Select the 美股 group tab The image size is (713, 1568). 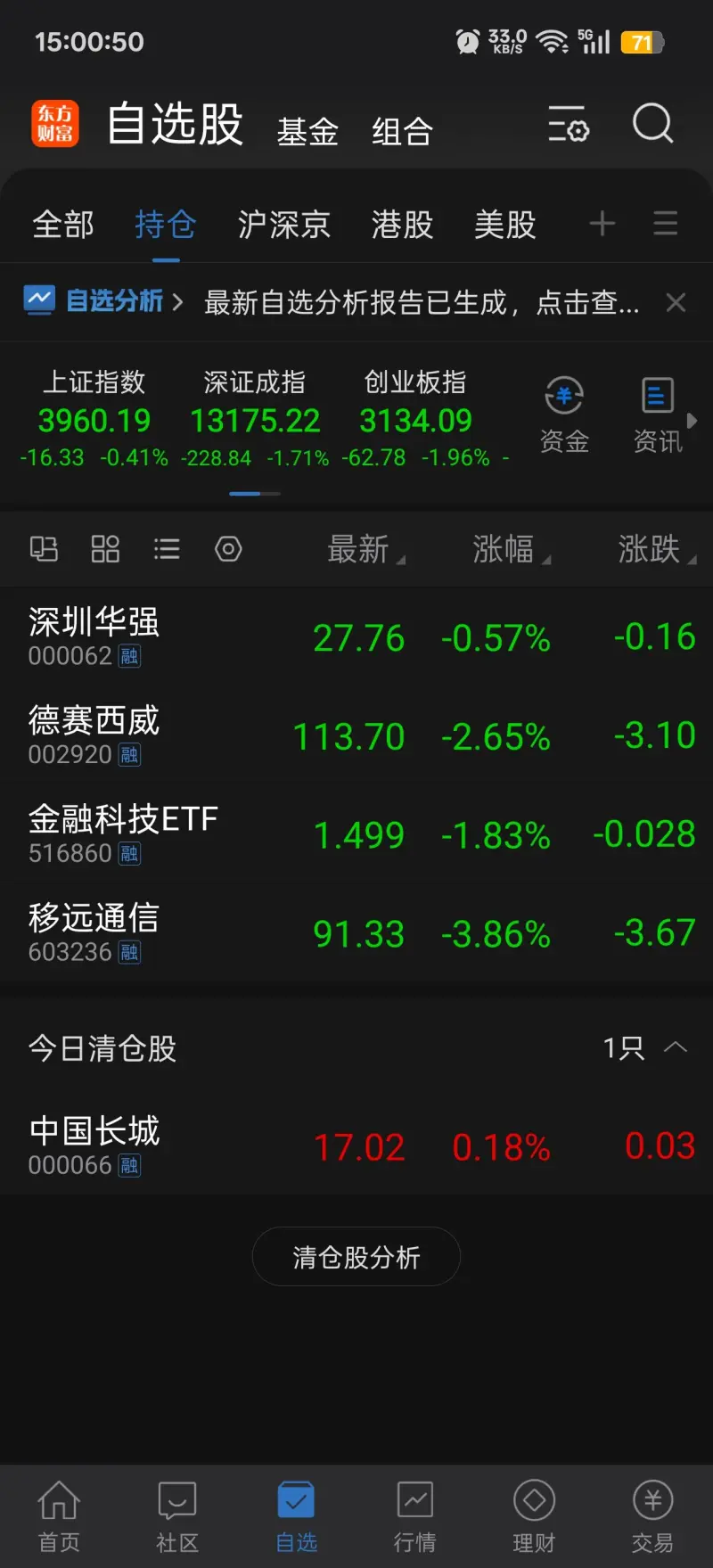click(x=504, y=224)
